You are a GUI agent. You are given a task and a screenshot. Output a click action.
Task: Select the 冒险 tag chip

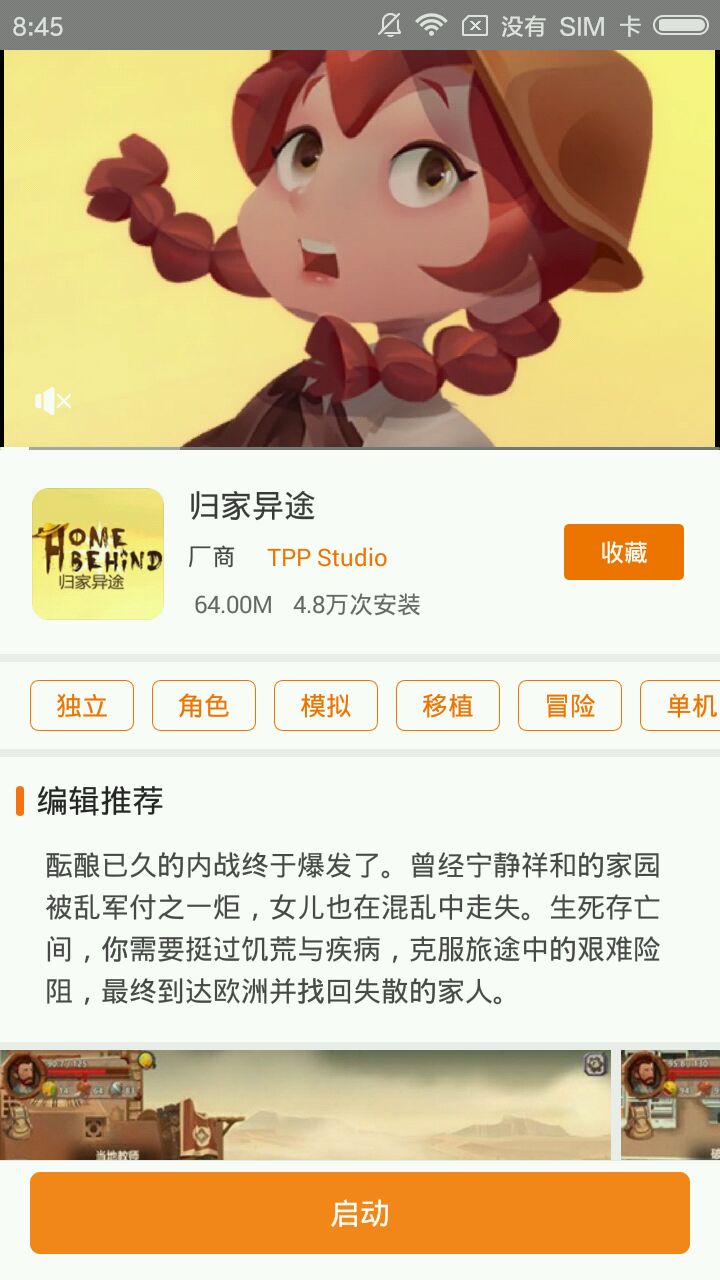tap(570, 706)
